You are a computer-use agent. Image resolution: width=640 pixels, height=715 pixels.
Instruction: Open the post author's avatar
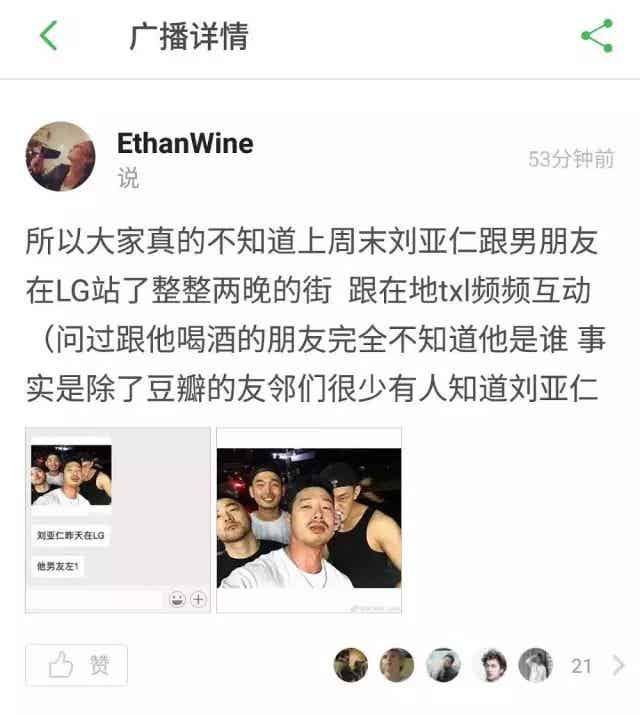pos(60,157)
